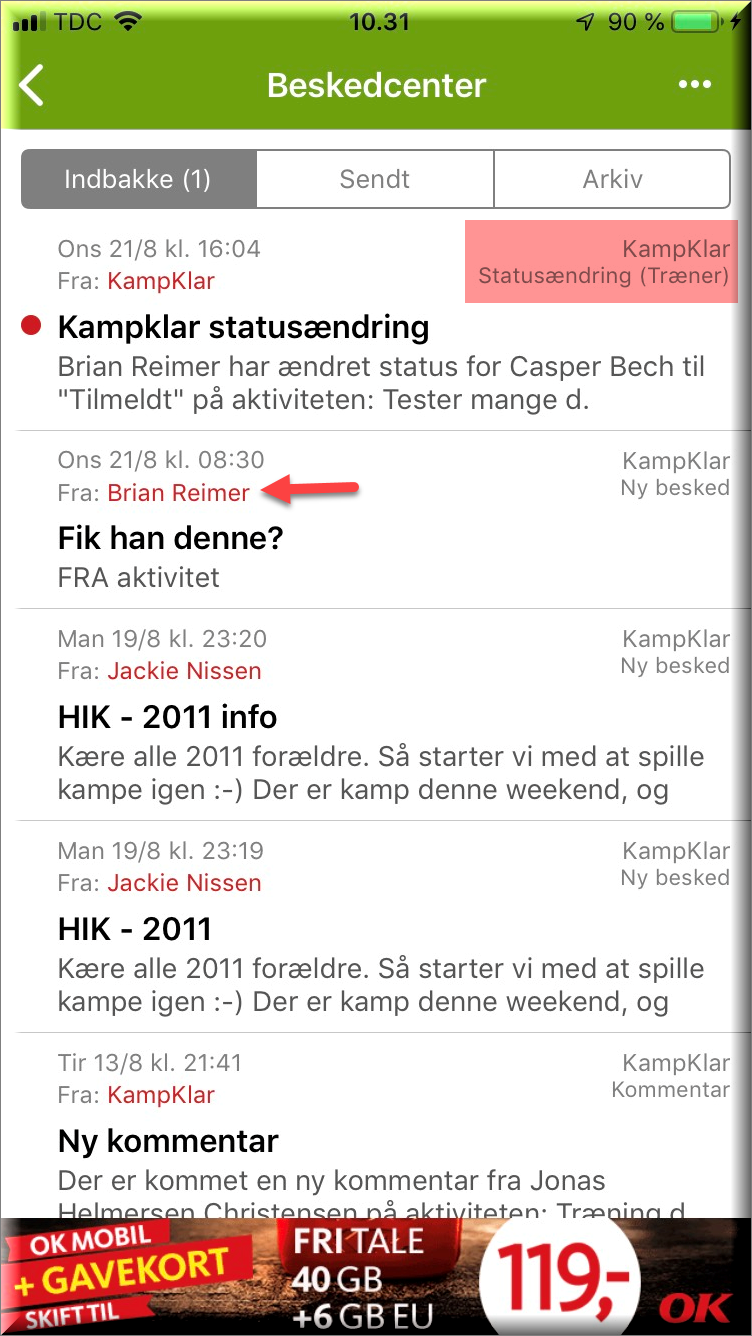Go back using the top-left arrow
This screenshot has width=752, height=1336.
[33, 85]
